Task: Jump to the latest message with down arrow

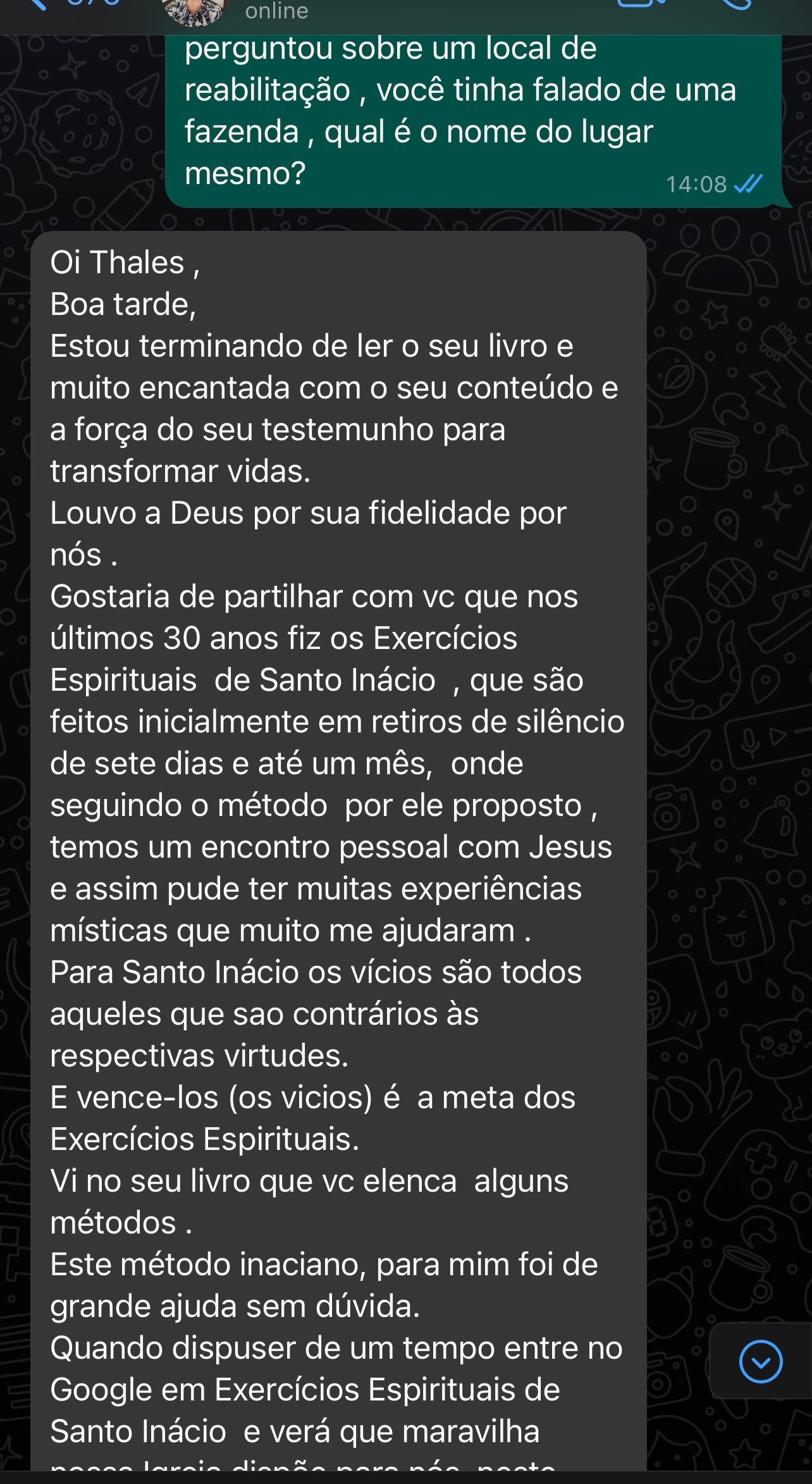Action: coord(760,1361)
